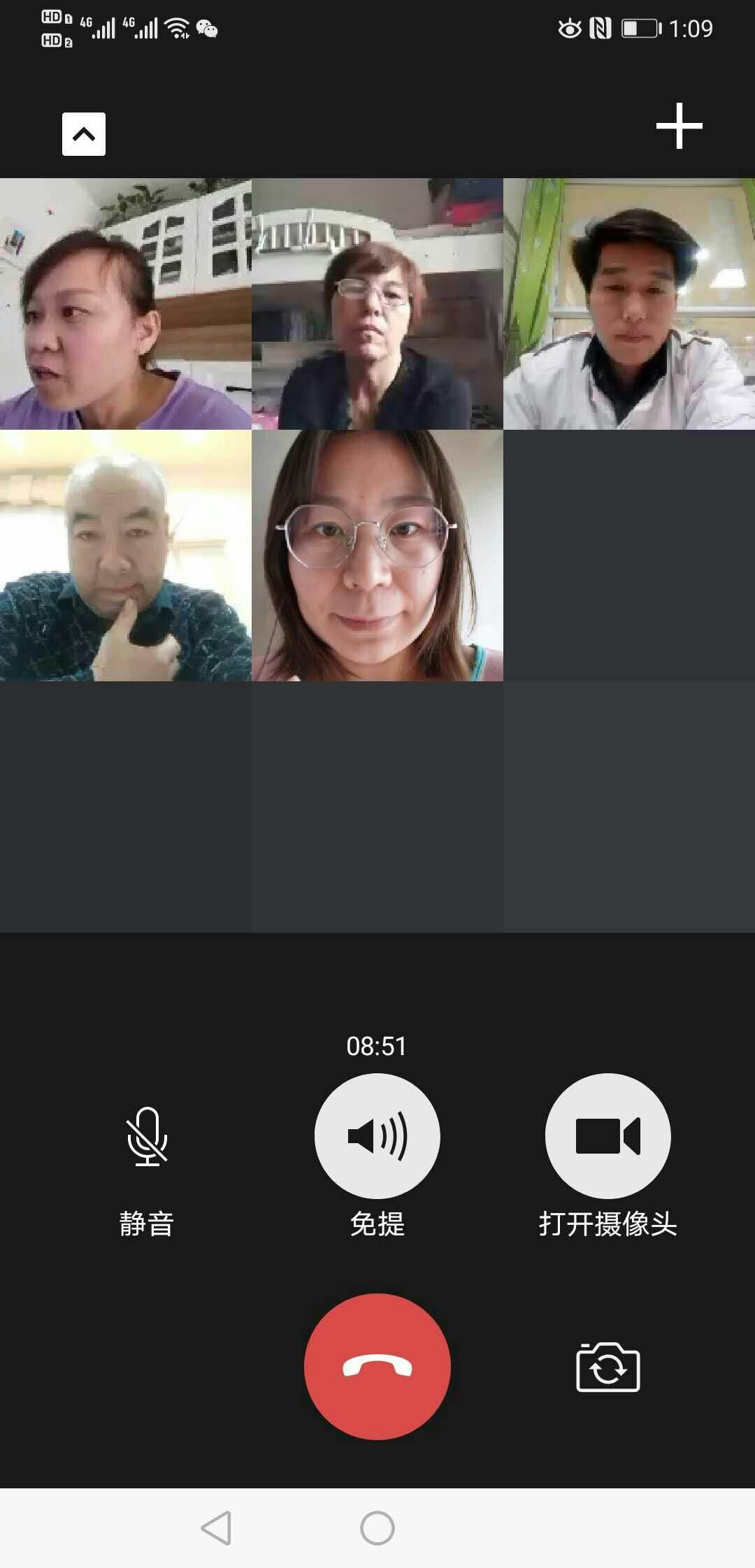The height and width of the screenshot is (1568, 755).
Task: Enlarge the video tile of the man in the patterned sweater
Action: tap(126, 556)
